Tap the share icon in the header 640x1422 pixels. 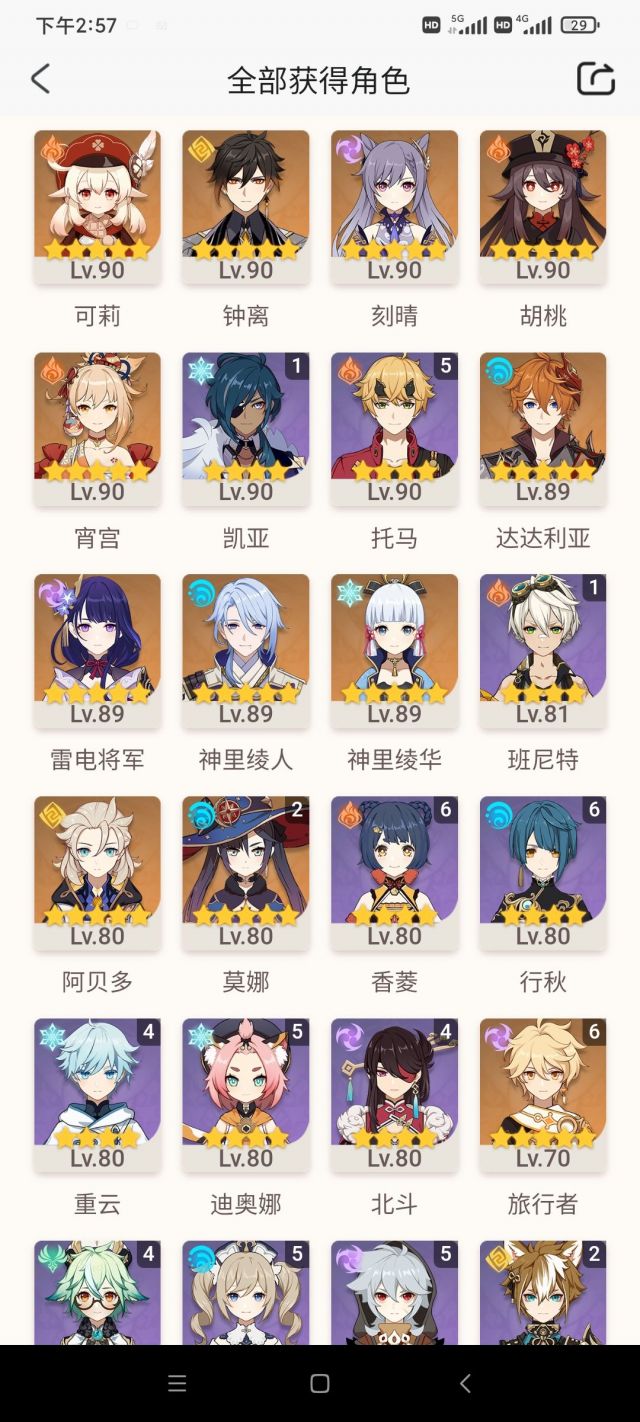coord(595,79)
